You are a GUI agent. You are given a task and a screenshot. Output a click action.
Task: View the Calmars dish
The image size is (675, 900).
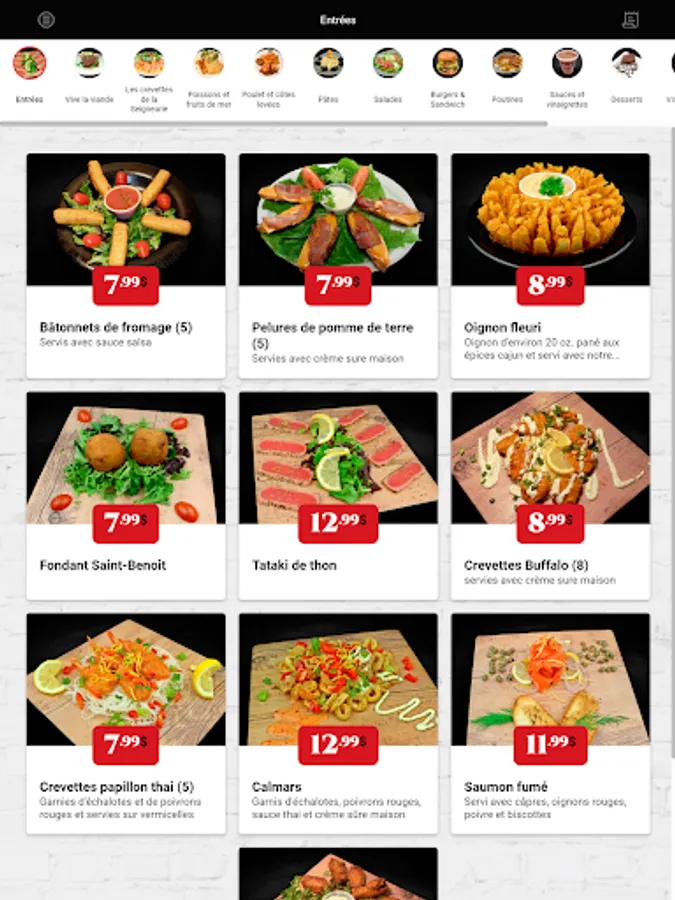pos(338,723)
